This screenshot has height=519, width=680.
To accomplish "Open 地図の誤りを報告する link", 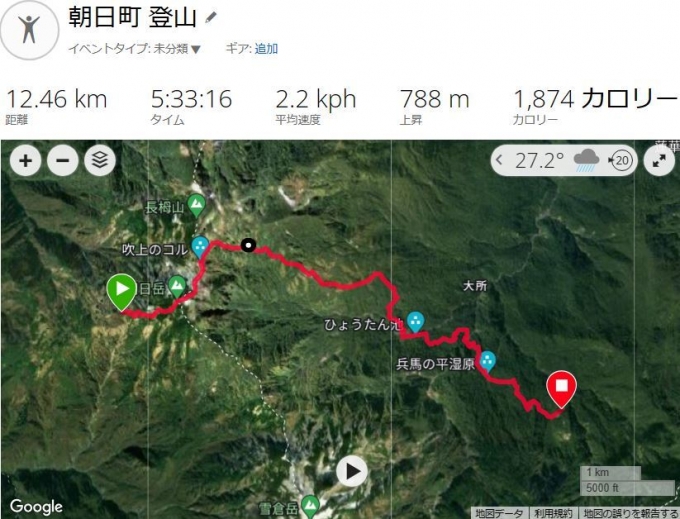I will tap(629, 513).
